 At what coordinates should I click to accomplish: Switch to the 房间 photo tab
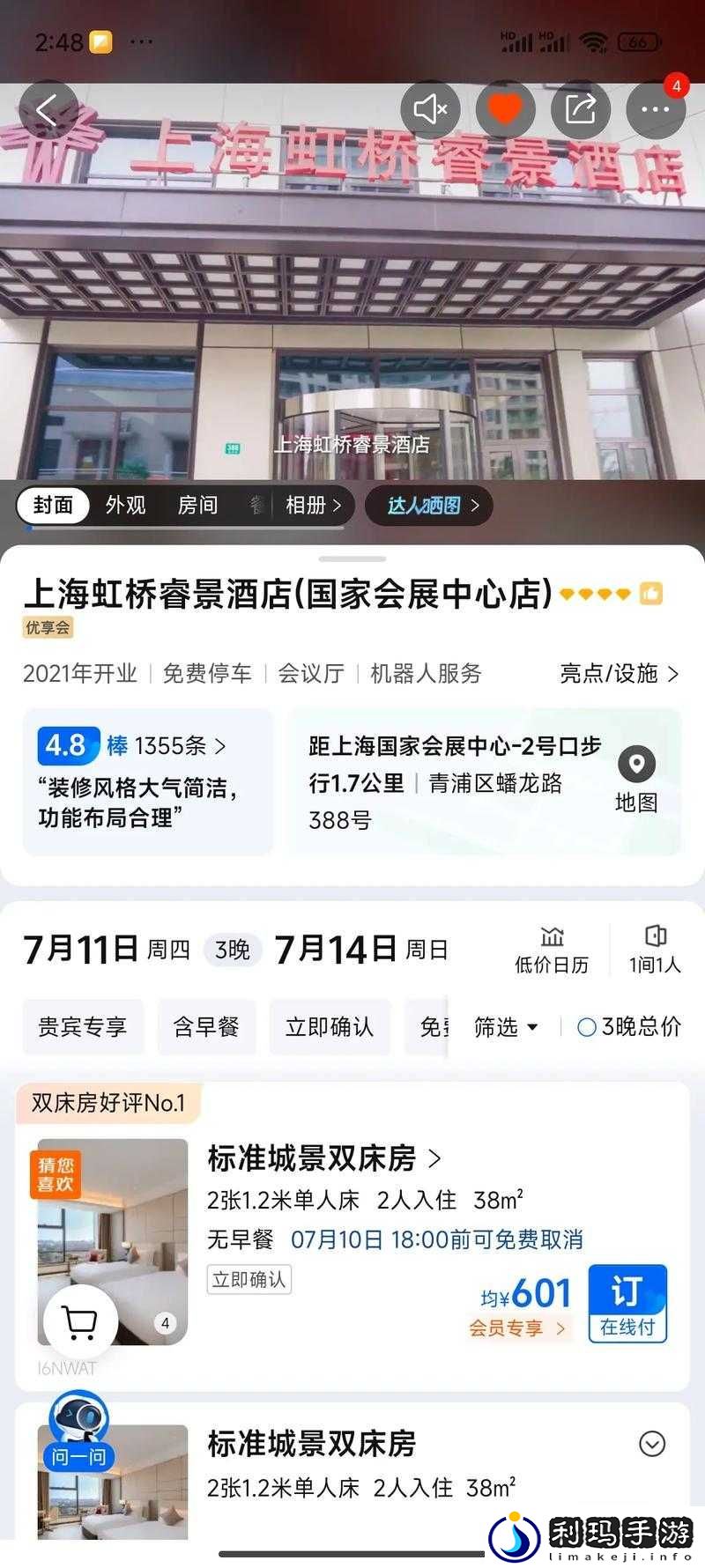[x=197, y=505]
